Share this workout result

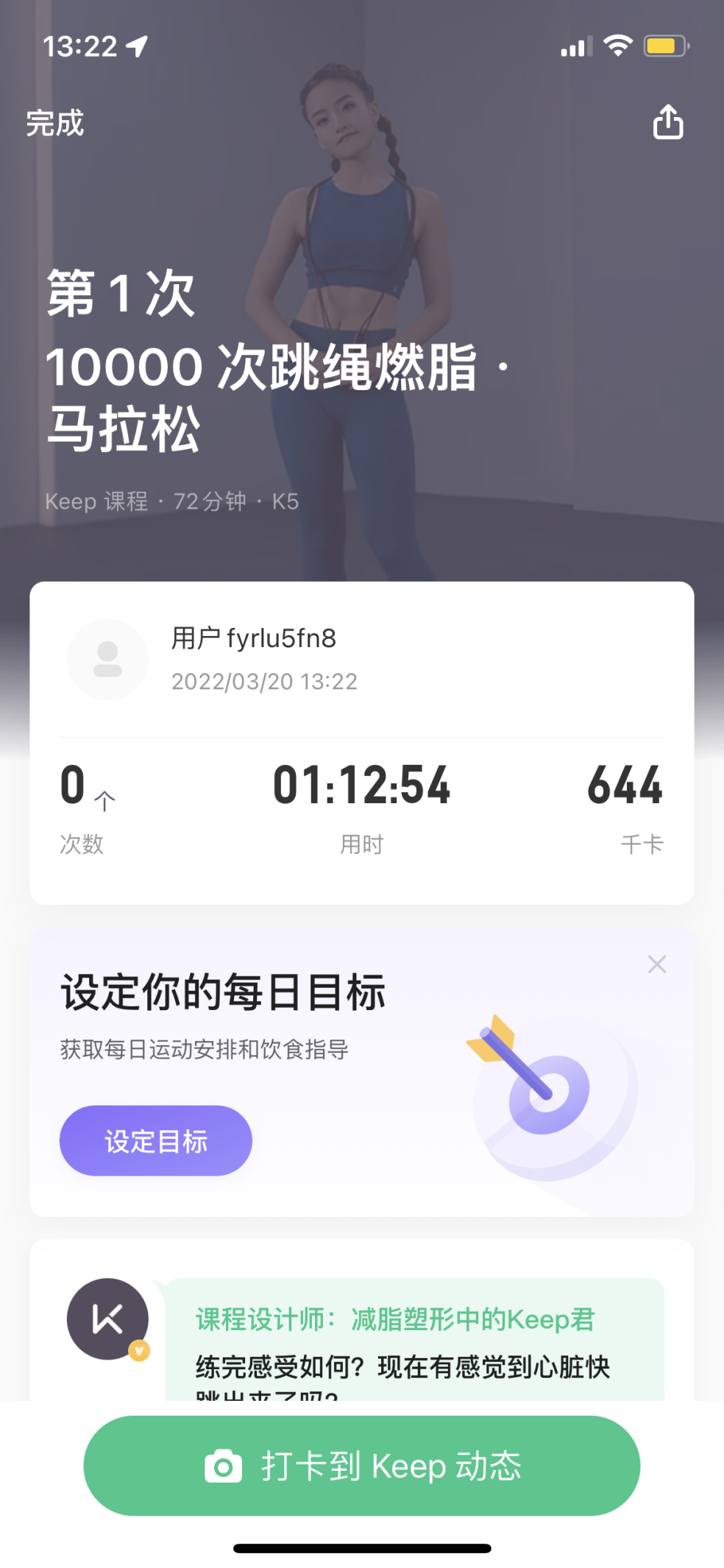tap(667, 122)
